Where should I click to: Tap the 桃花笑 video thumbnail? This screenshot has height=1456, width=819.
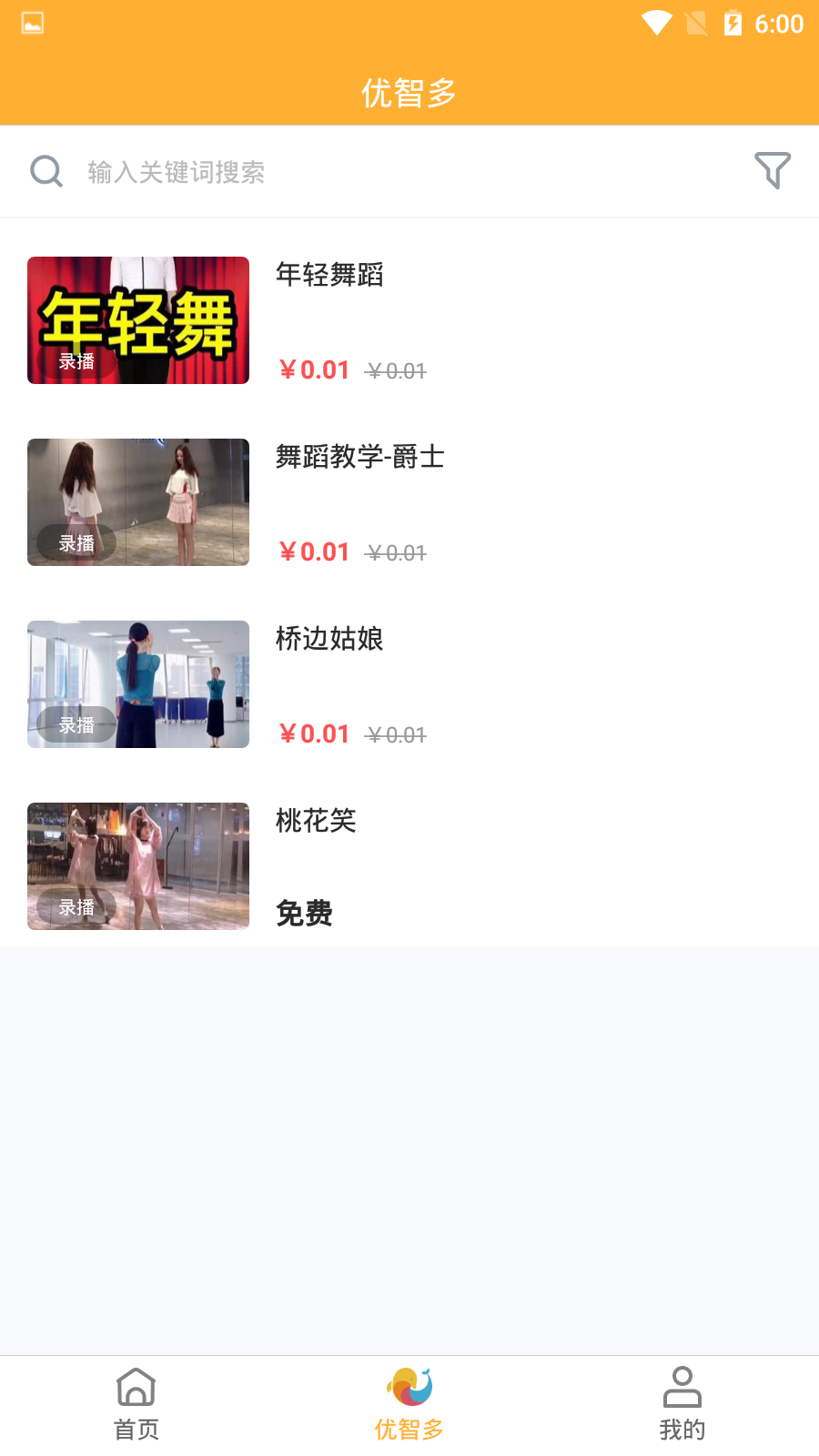click(x=137, y=865)
